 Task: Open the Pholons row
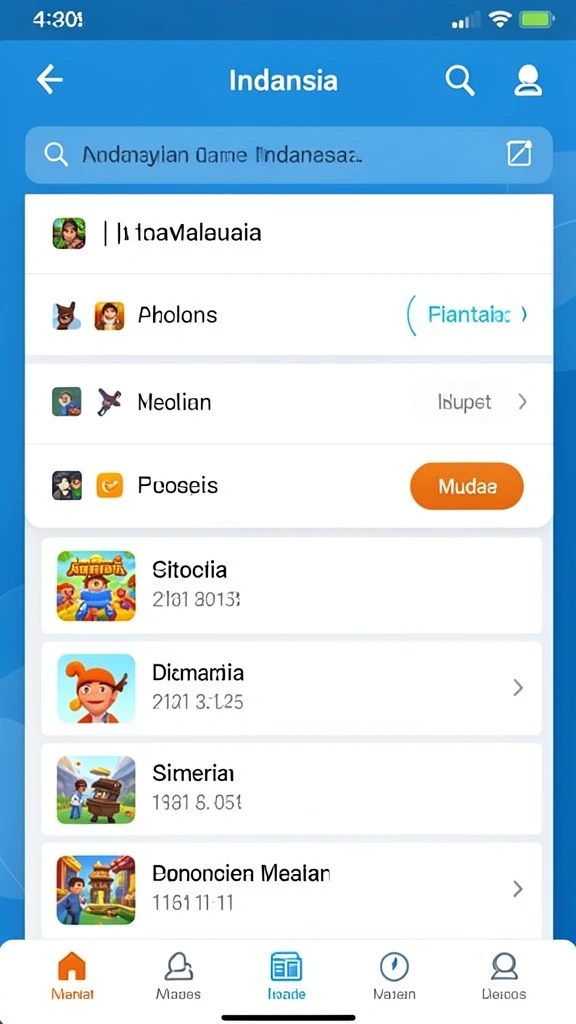[289, 315]
